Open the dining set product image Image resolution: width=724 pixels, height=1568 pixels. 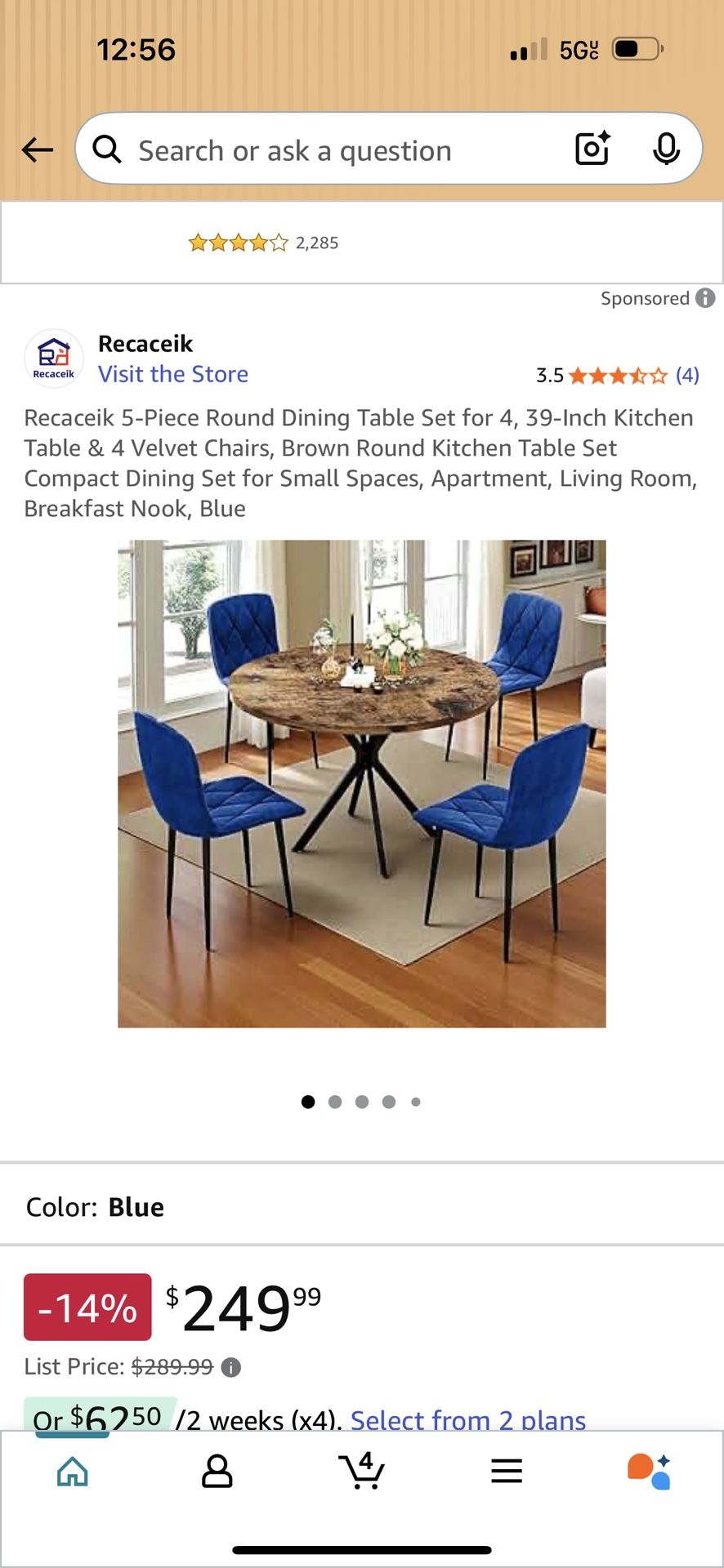362,783
